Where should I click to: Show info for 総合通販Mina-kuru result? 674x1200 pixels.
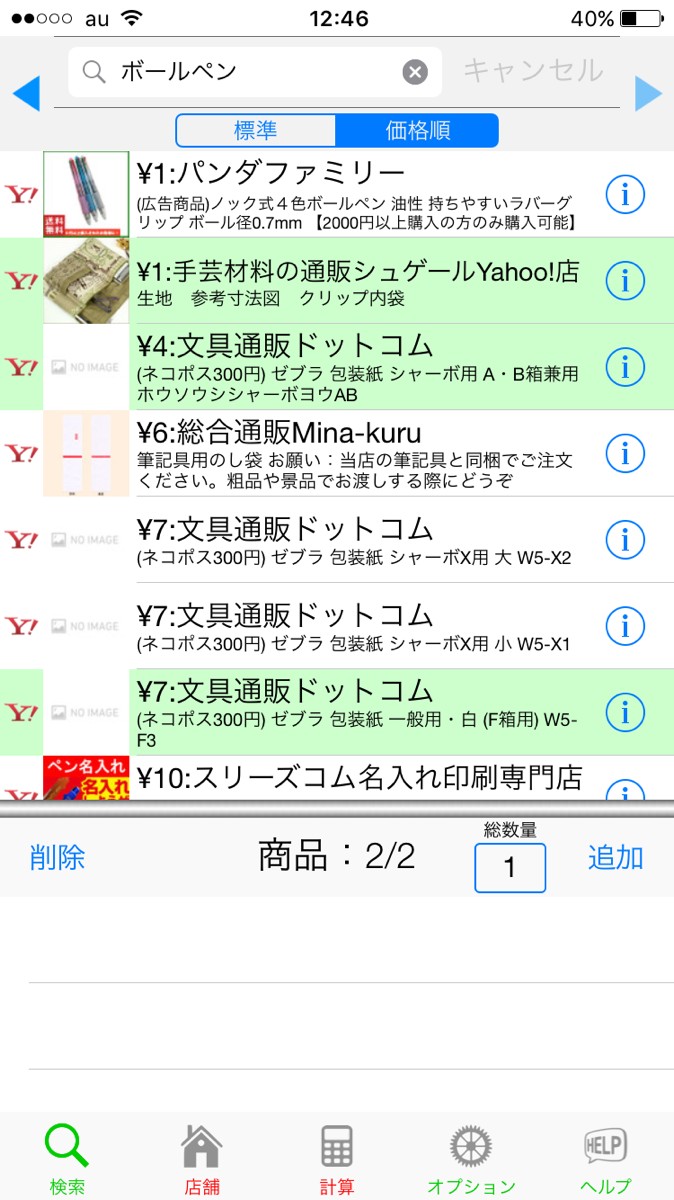[625, 454]
